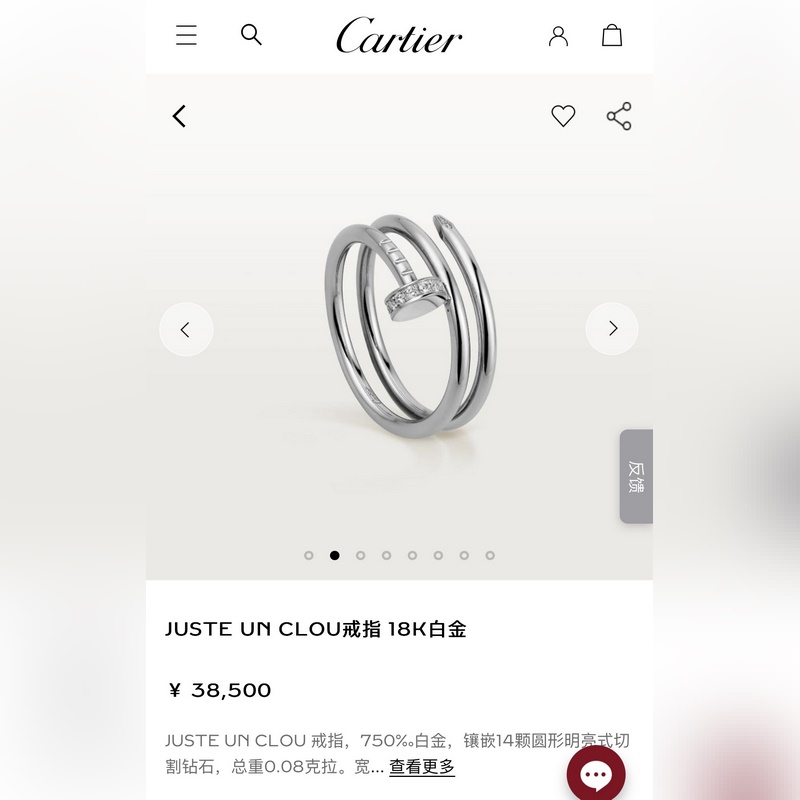Expand description via 查看更多

click(421, 767)
